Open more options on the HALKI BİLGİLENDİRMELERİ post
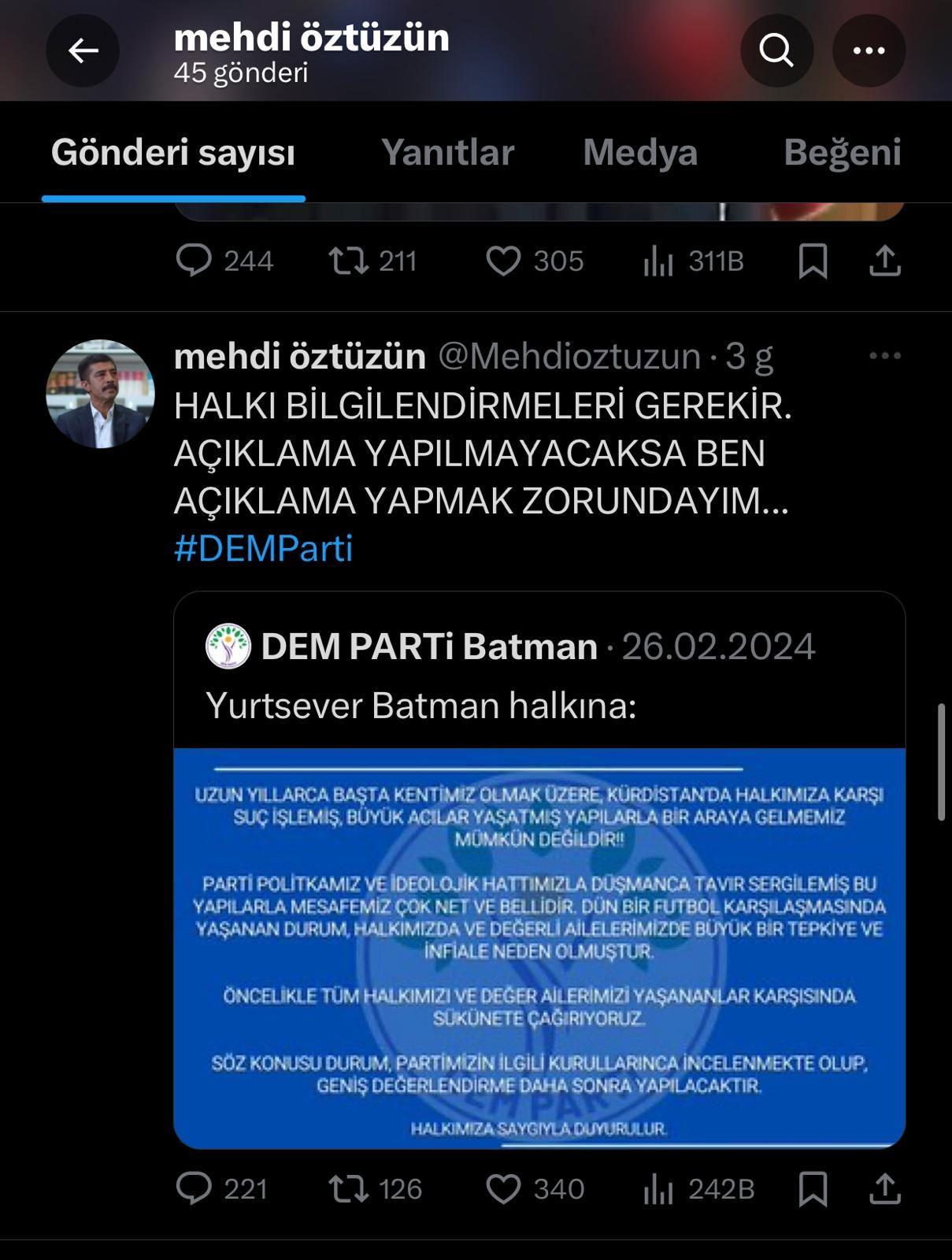952x1260 pixels. [x=884, y=356]
